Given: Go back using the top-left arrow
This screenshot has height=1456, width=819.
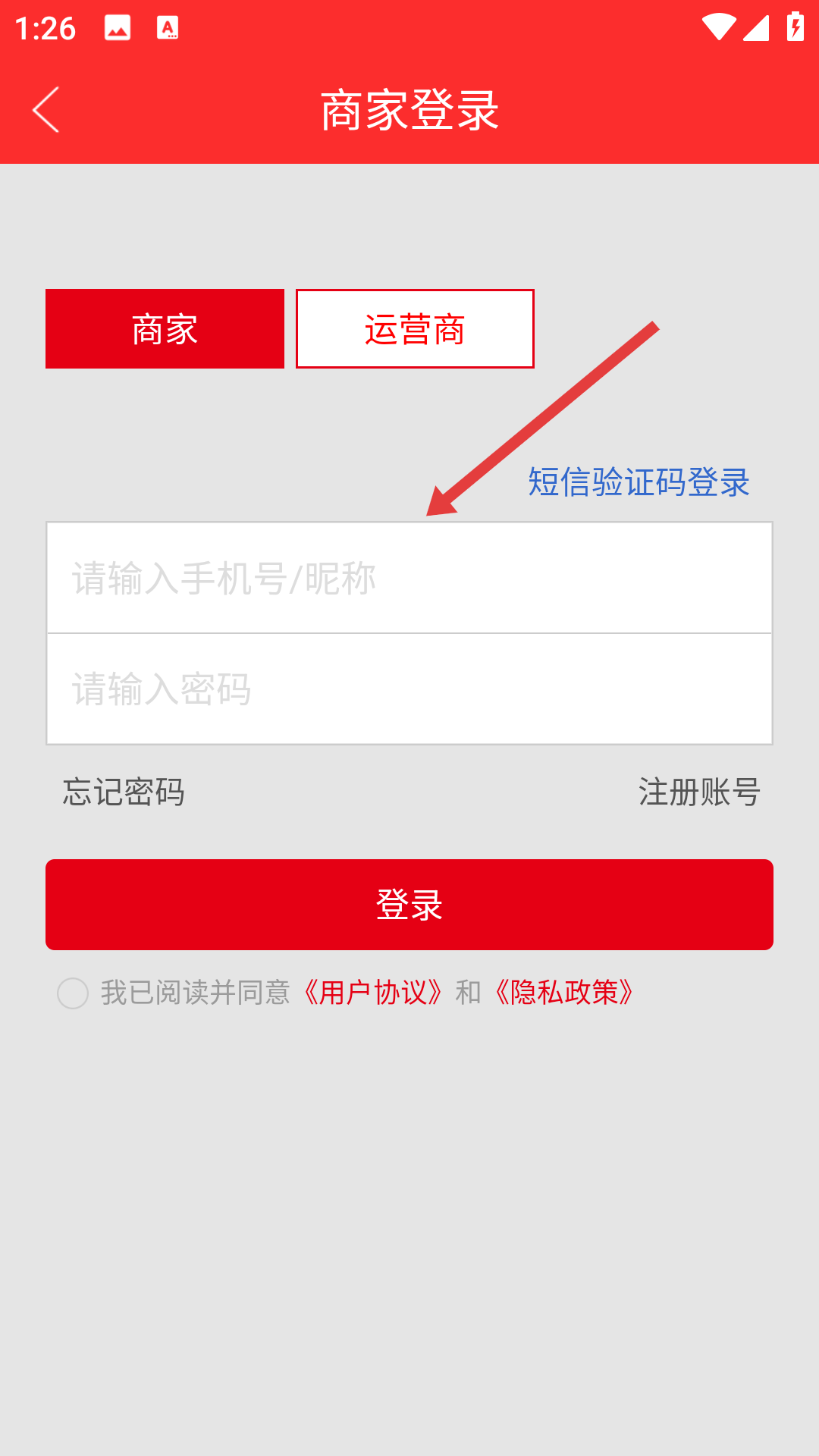Looking at the screenshot, I should (46, 110).
